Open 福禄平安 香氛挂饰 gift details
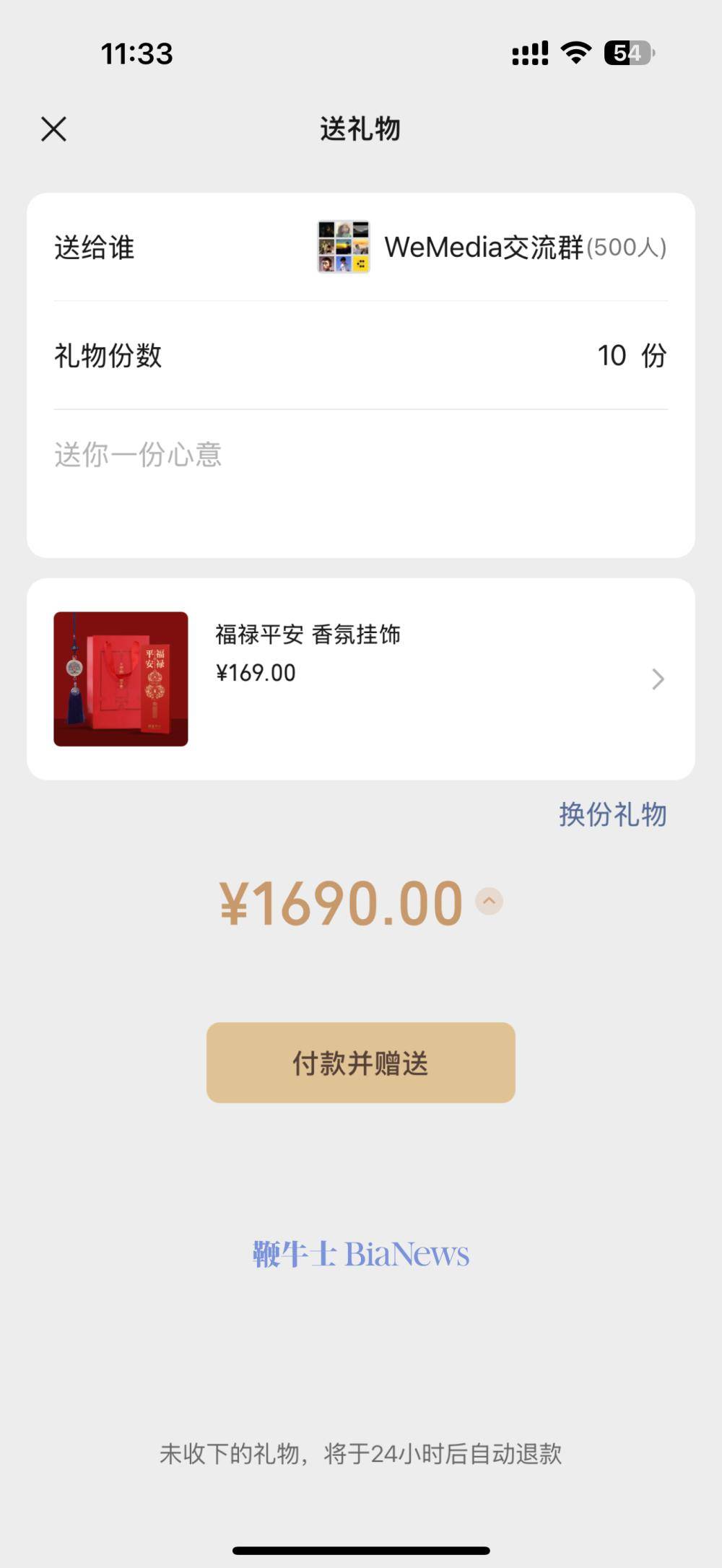 coord(361,679)
